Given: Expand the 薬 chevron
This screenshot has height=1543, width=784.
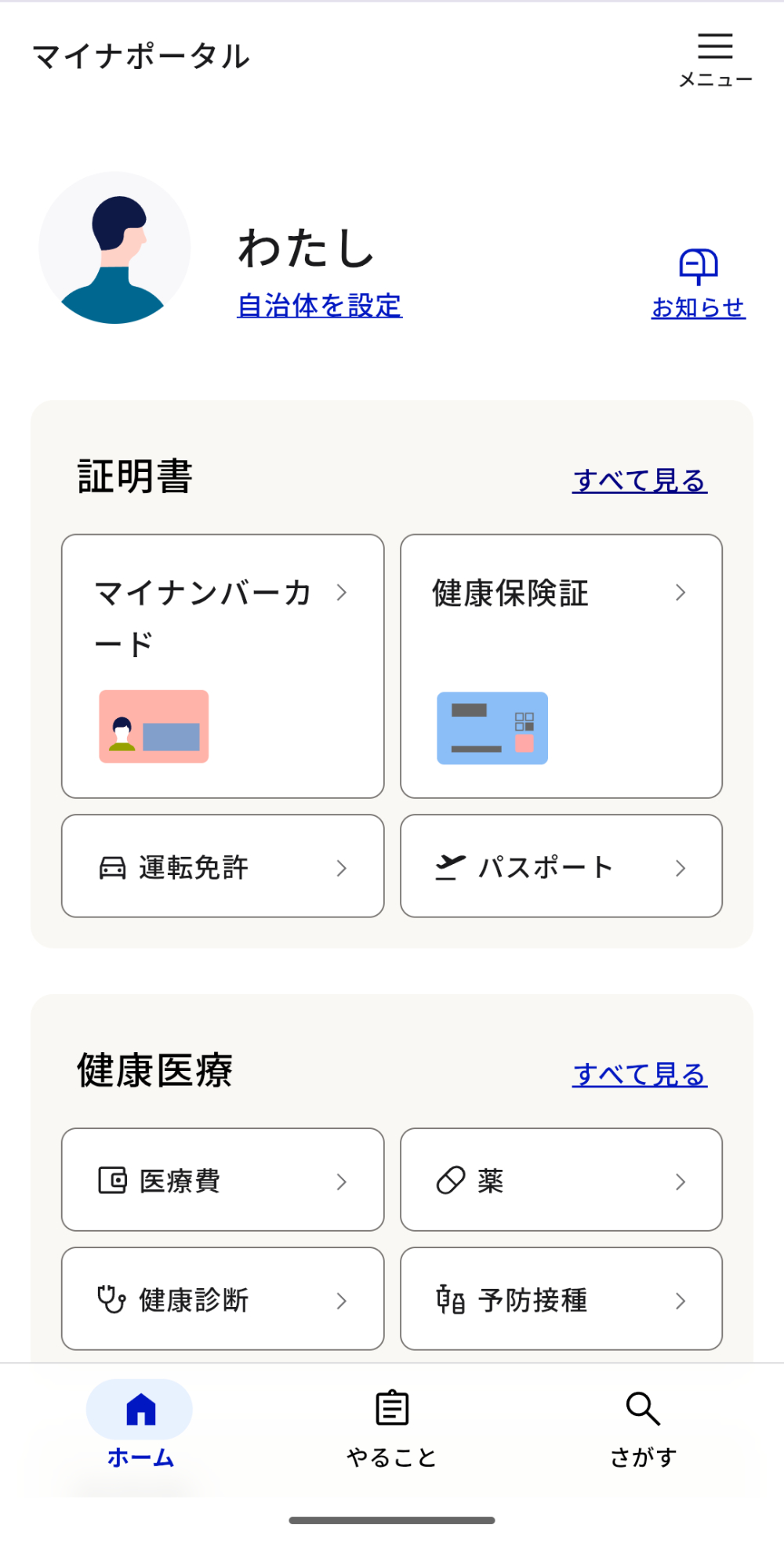Looking at the screenshot, I should pyautogui.click(x=681, y=1182).
